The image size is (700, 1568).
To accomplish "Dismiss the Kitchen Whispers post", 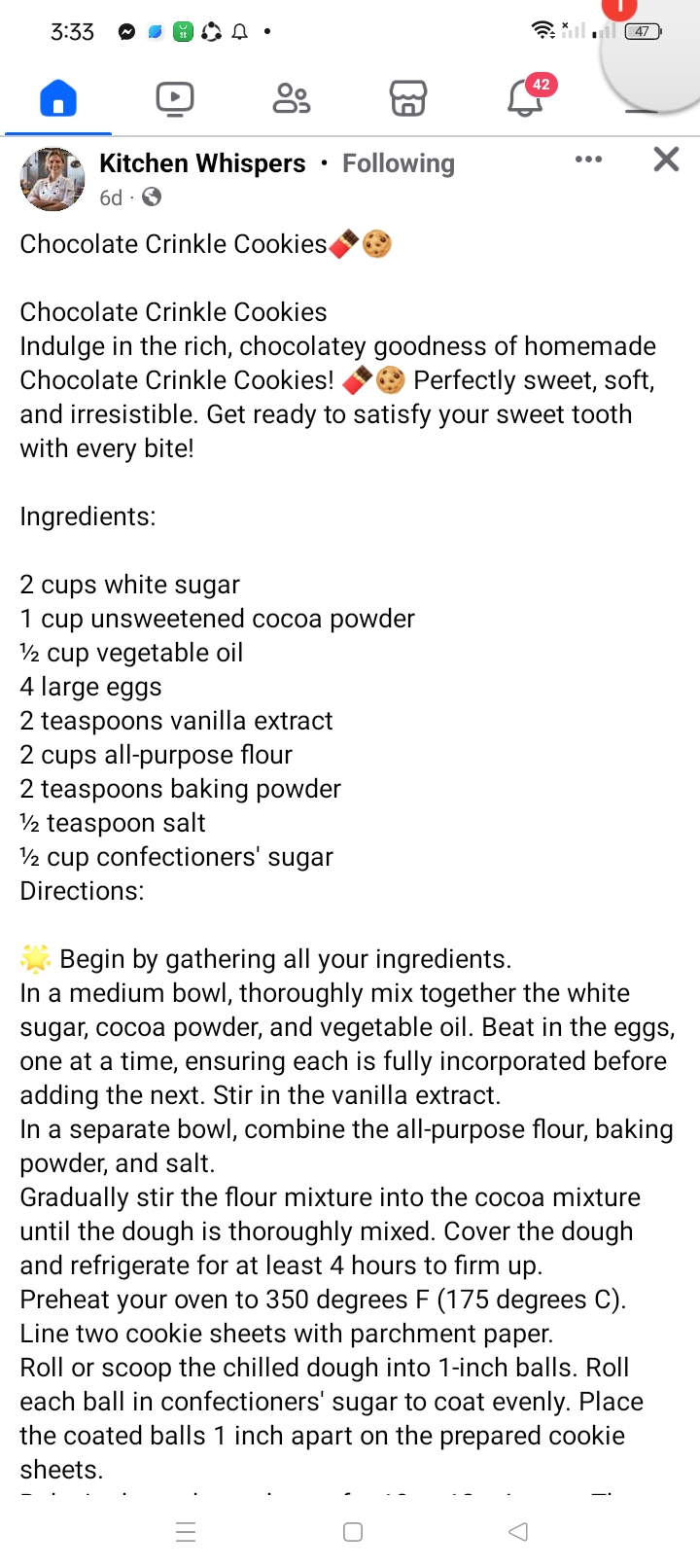I will 666,160.
